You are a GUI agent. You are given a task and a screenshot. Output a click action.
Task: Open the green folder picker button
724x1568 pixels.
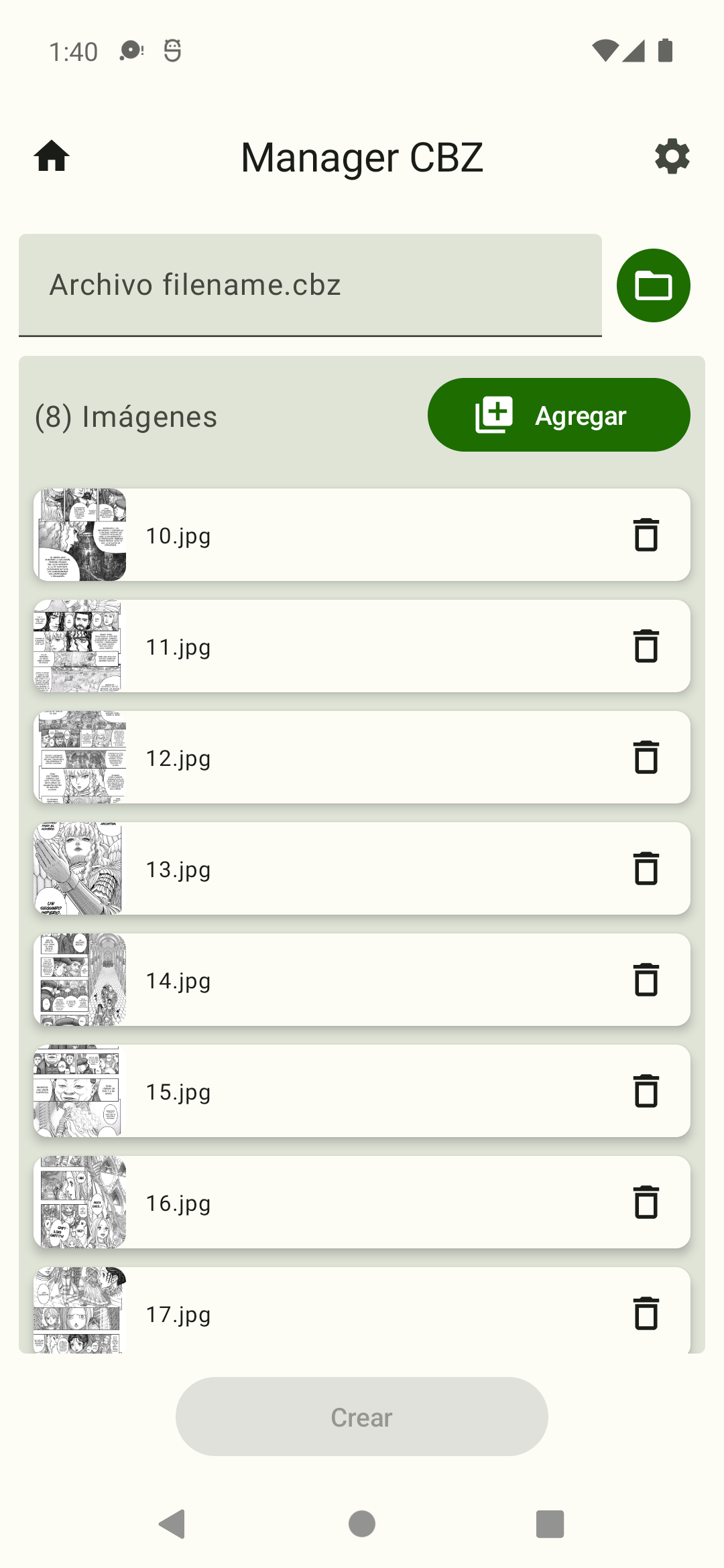point(653,285)
